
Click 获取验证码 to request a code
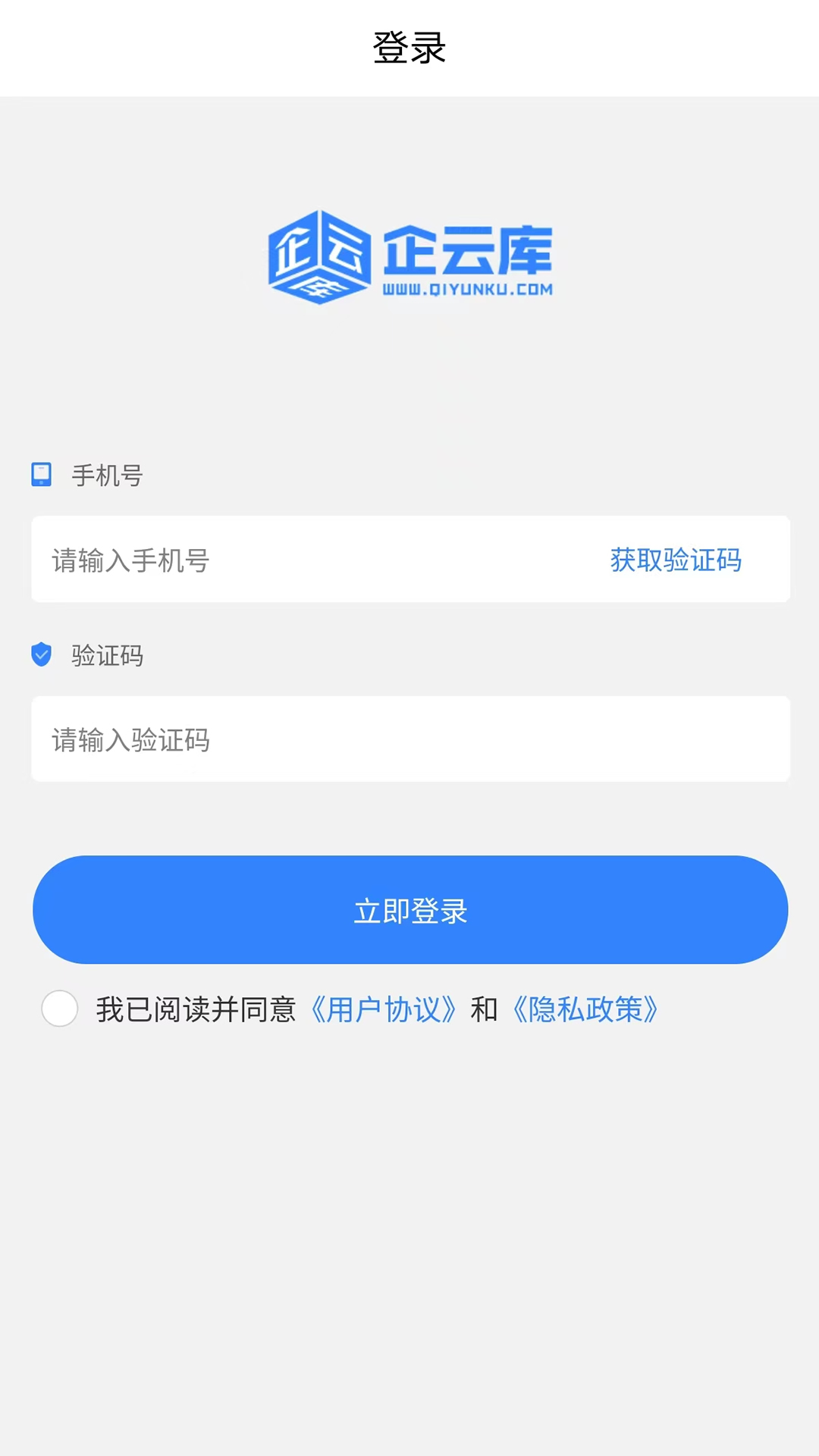pos(675,560)
